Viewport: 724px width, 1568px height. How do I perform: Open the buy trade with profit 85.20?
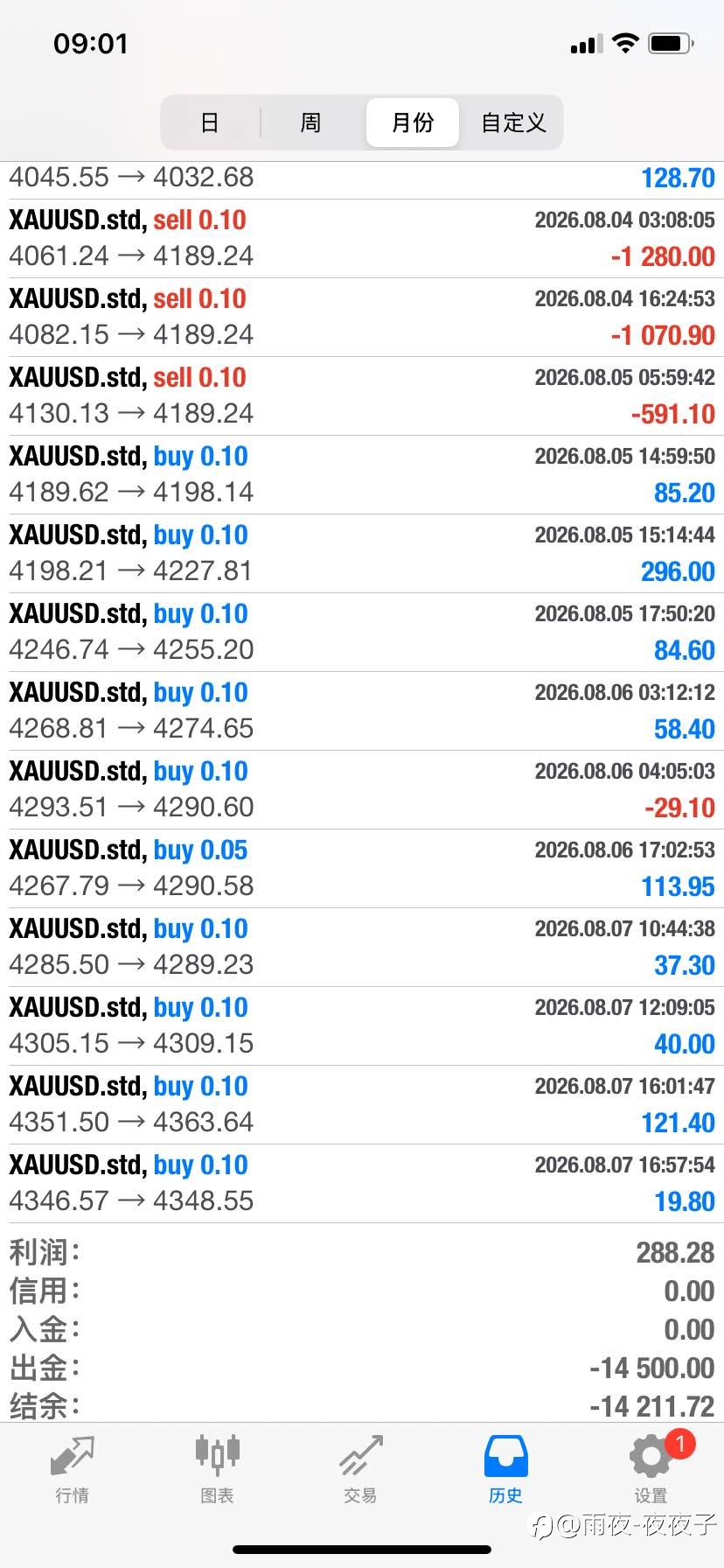click(x=362, y=474)
